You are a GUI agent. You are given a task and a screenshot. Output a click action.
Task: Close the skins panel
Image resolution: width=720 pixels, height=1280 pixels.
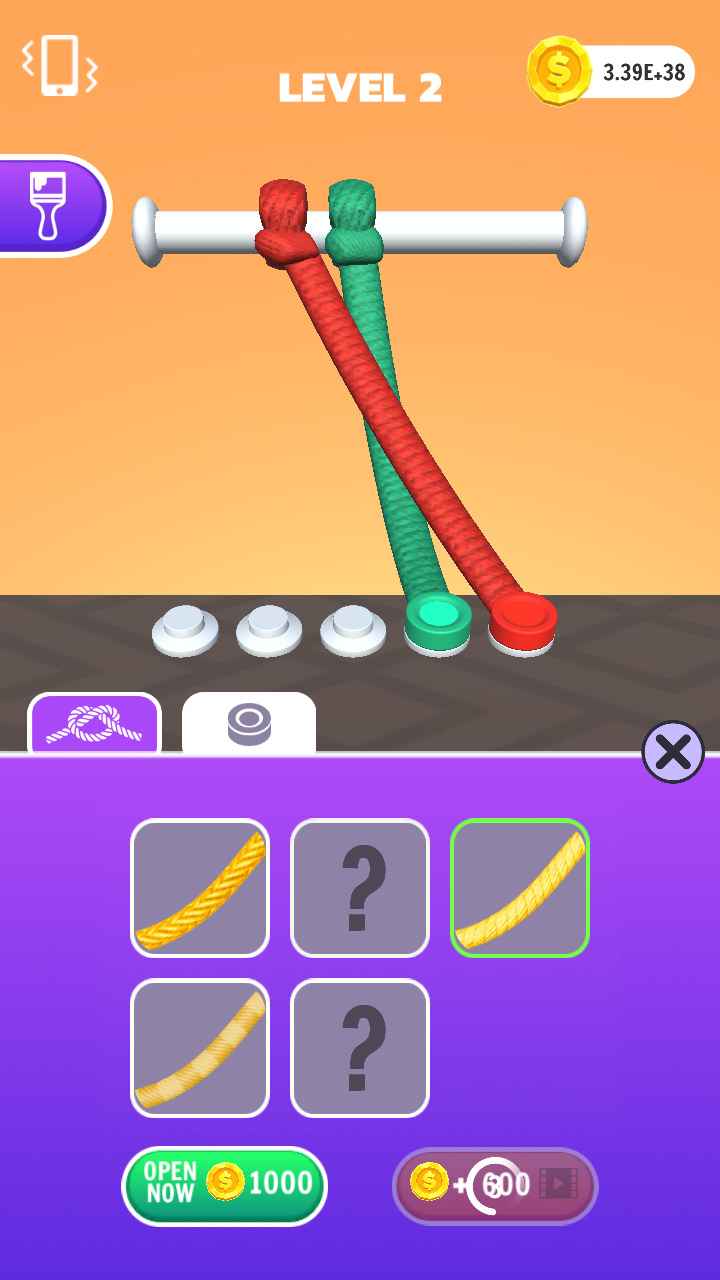point(673,752)
